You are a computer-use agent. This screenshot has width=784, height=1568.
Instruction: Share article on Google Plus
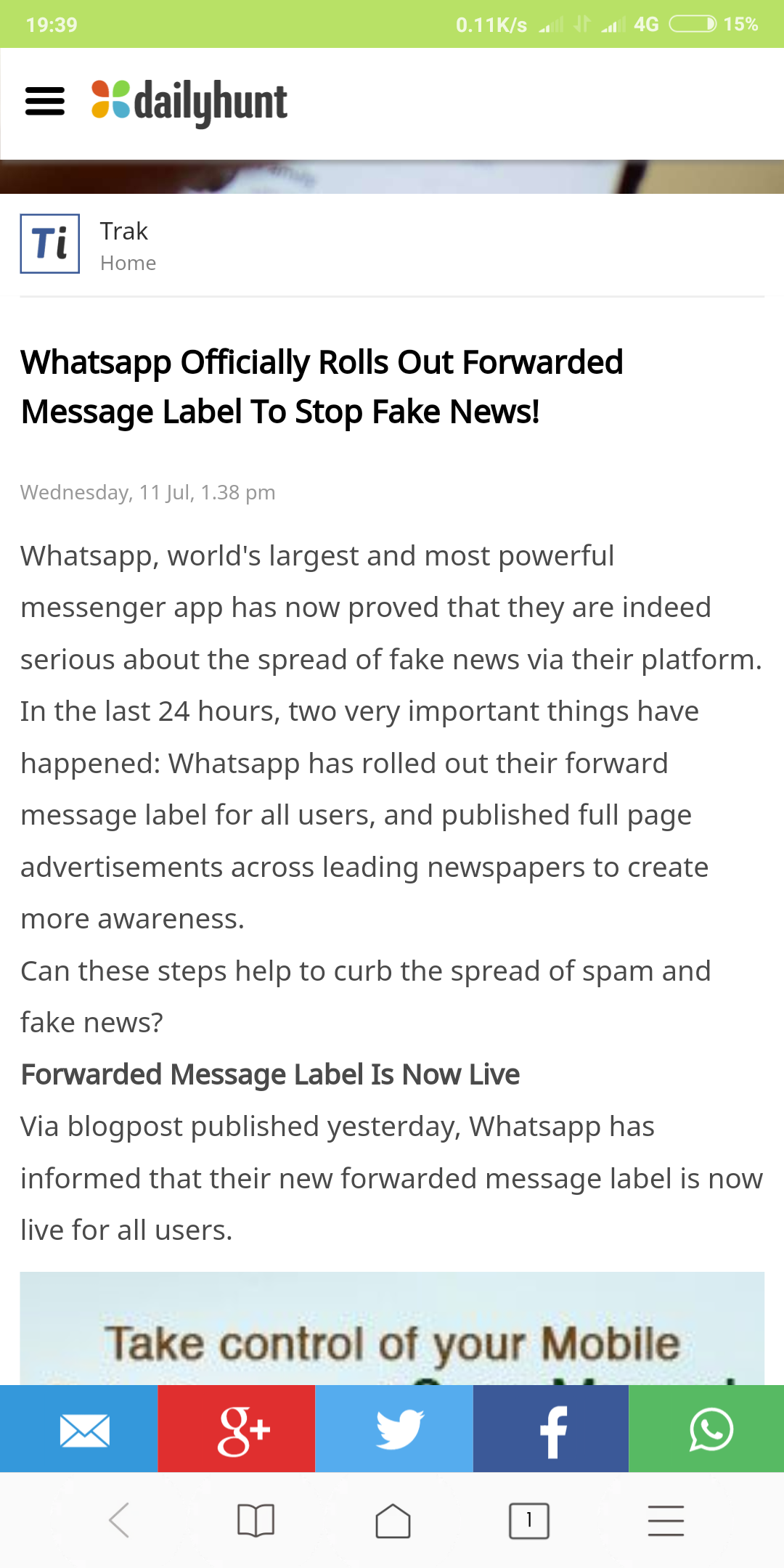[x=237, y=1429]
